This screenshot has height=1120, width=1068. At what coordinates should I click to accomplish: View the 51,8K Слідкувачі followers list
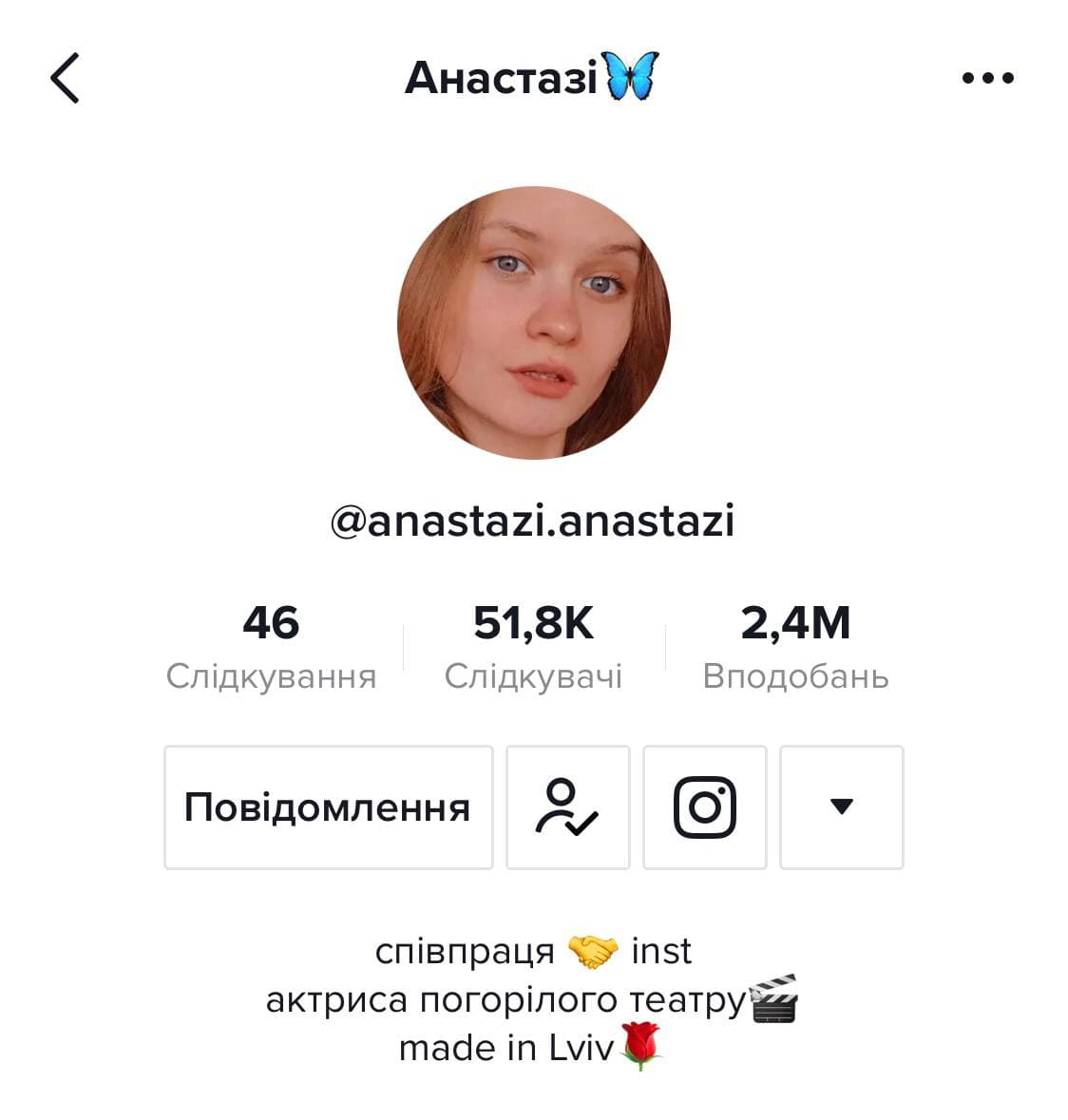coord(533,648)
